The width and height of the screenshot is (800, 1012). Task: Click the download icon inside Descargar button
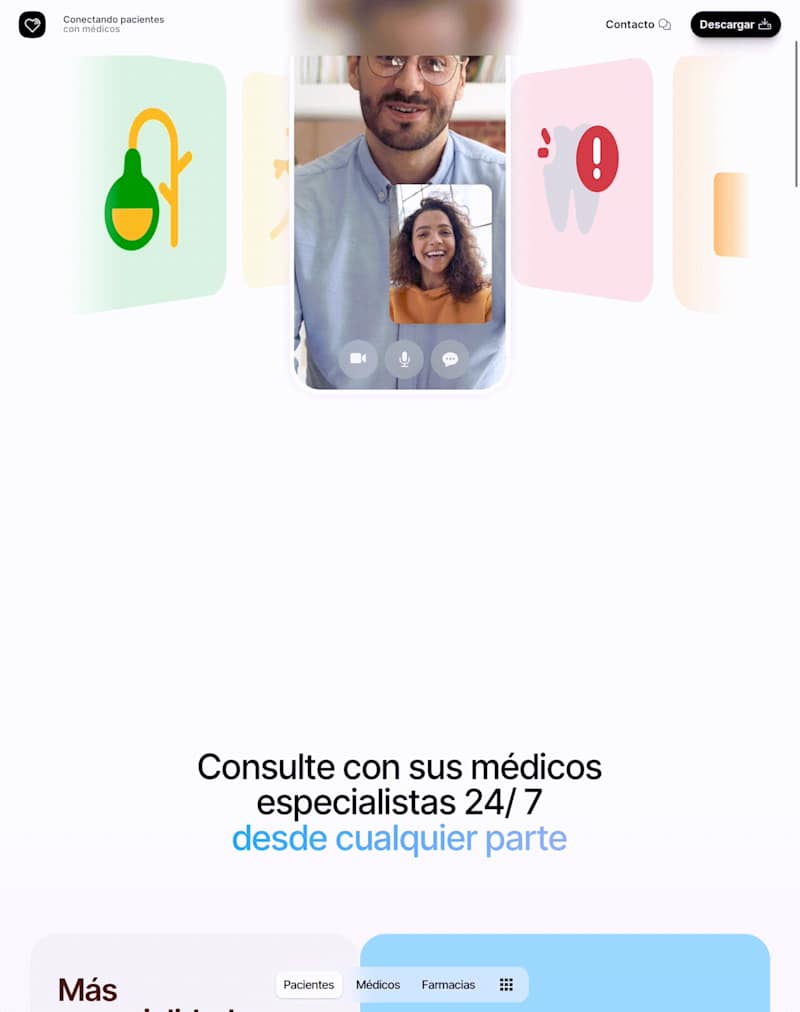click(765, 24)
